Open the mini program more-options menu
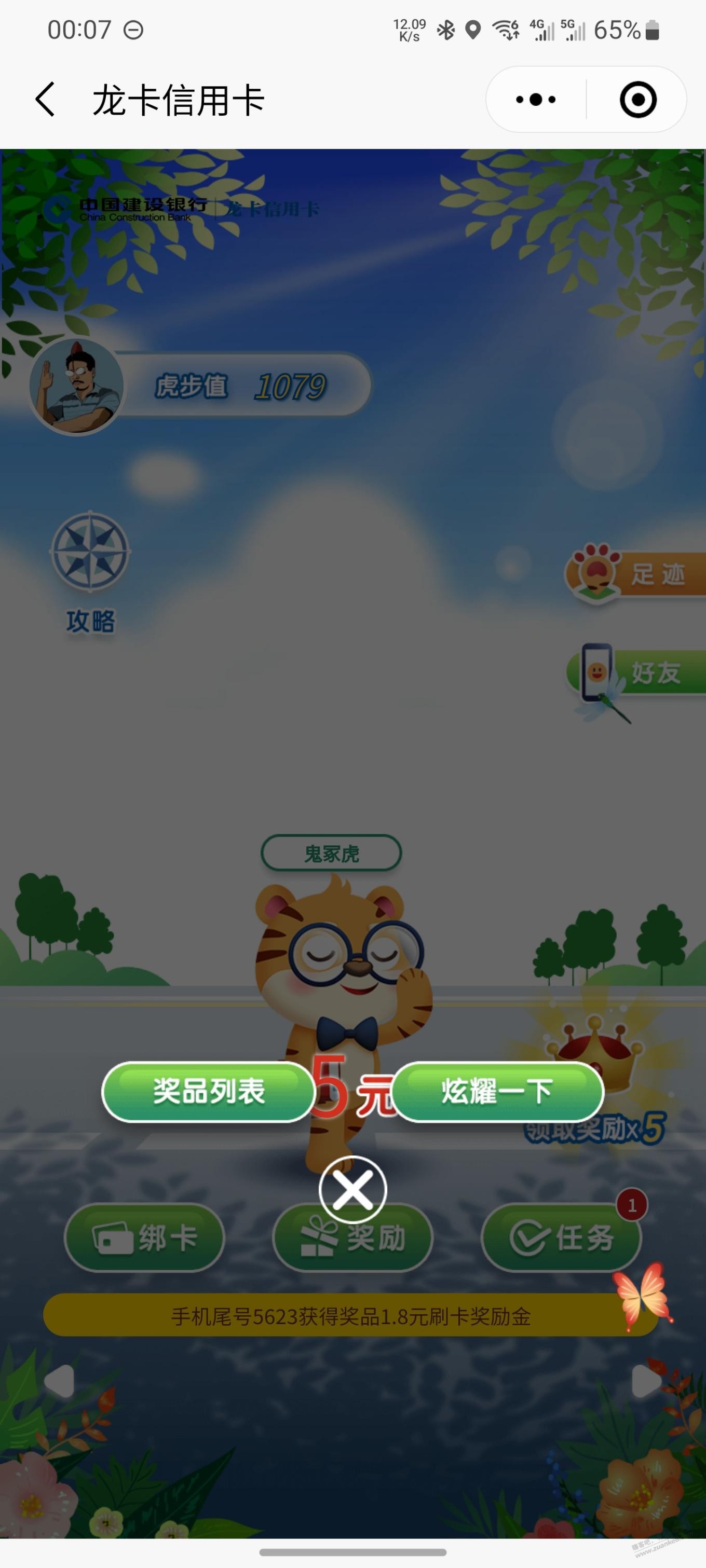Screen dimensions: 706x1568 pyautogui.click(x=535, y=99)
